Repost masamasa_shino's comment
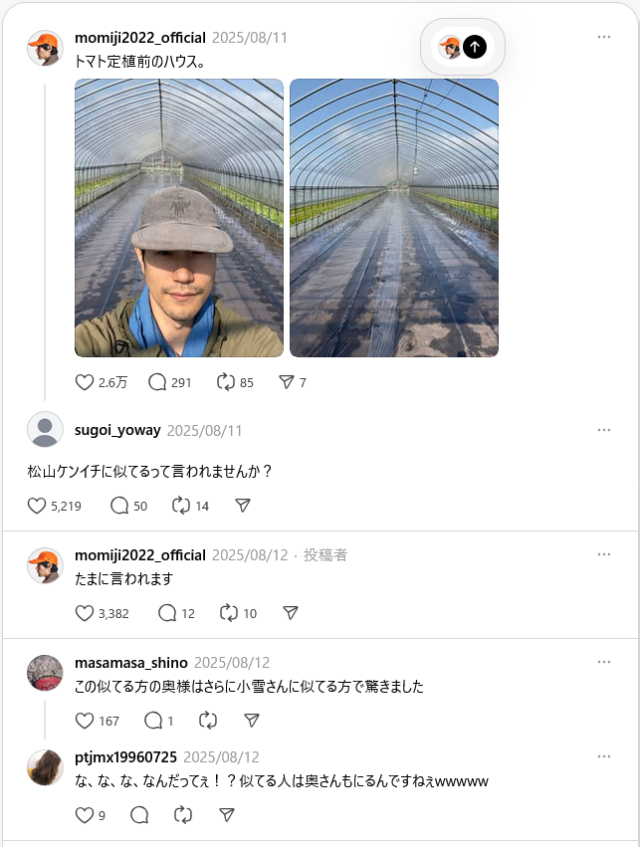Screen dimensions: 640x847 coord(208,720)
